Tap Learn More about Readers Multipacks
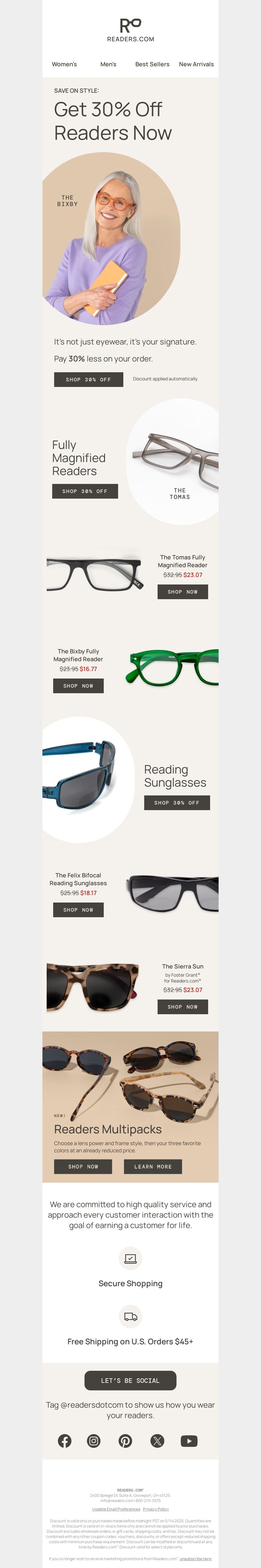Screen dimensions: 261x1568 click(153, 1166)
